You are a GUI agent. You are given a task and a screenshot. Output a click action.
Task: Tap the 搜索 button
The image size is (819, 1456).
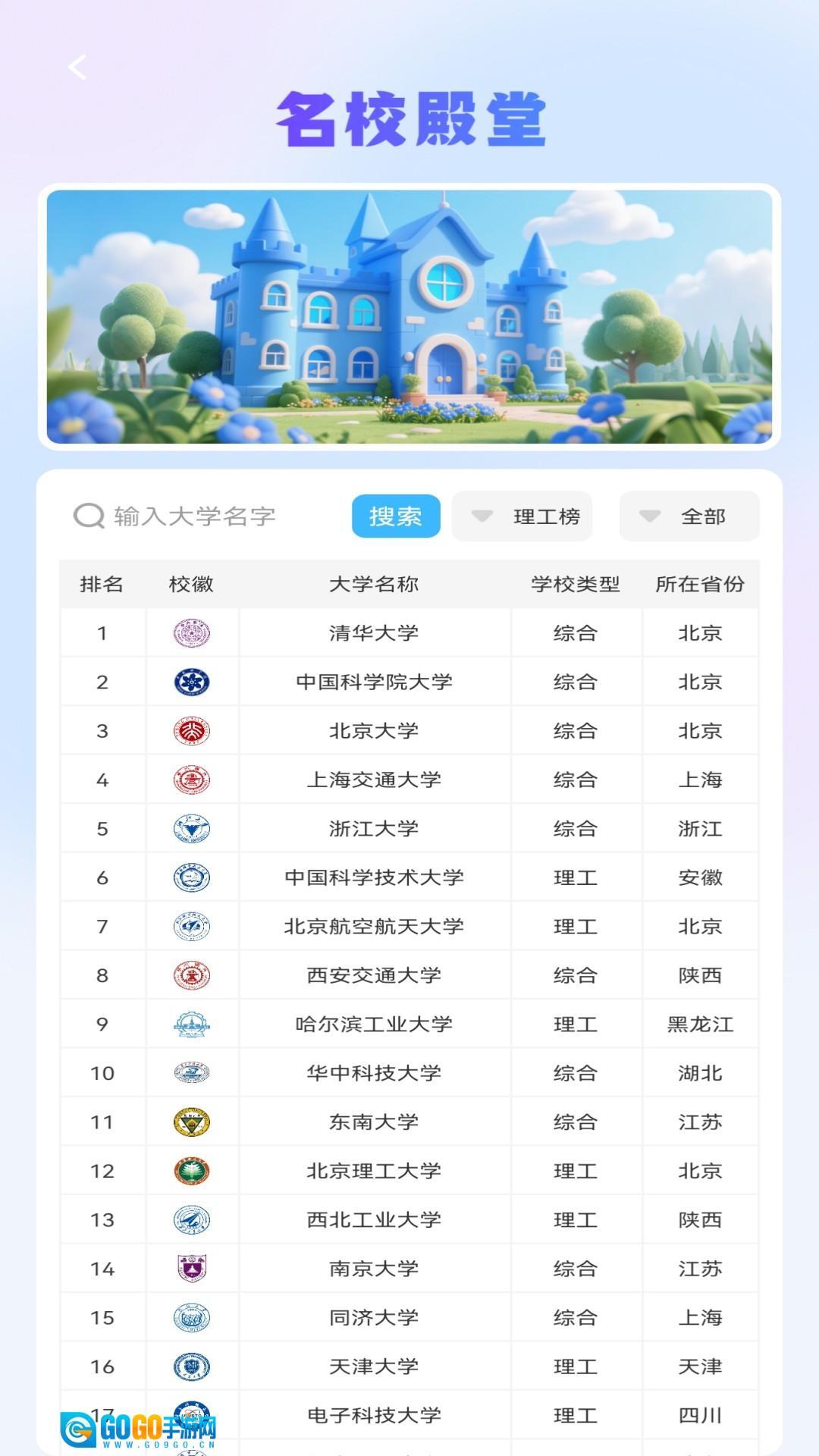coord(395,516)
